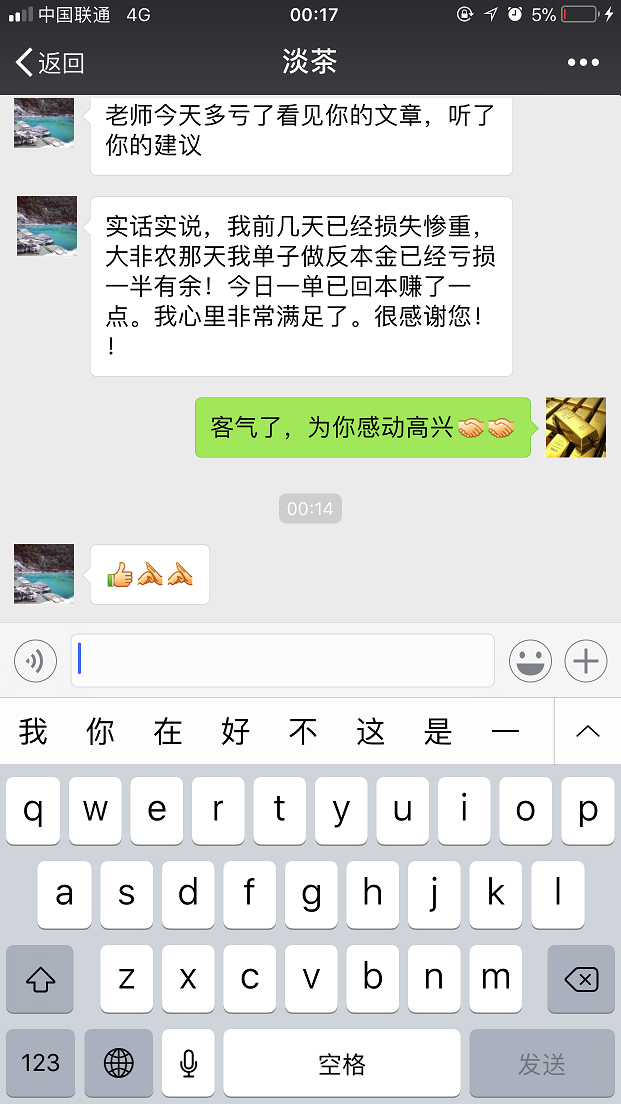Pick the suggested word 我
This screenshot has height=1104, width=621.
pyautogui.click(x=33, y=732)
